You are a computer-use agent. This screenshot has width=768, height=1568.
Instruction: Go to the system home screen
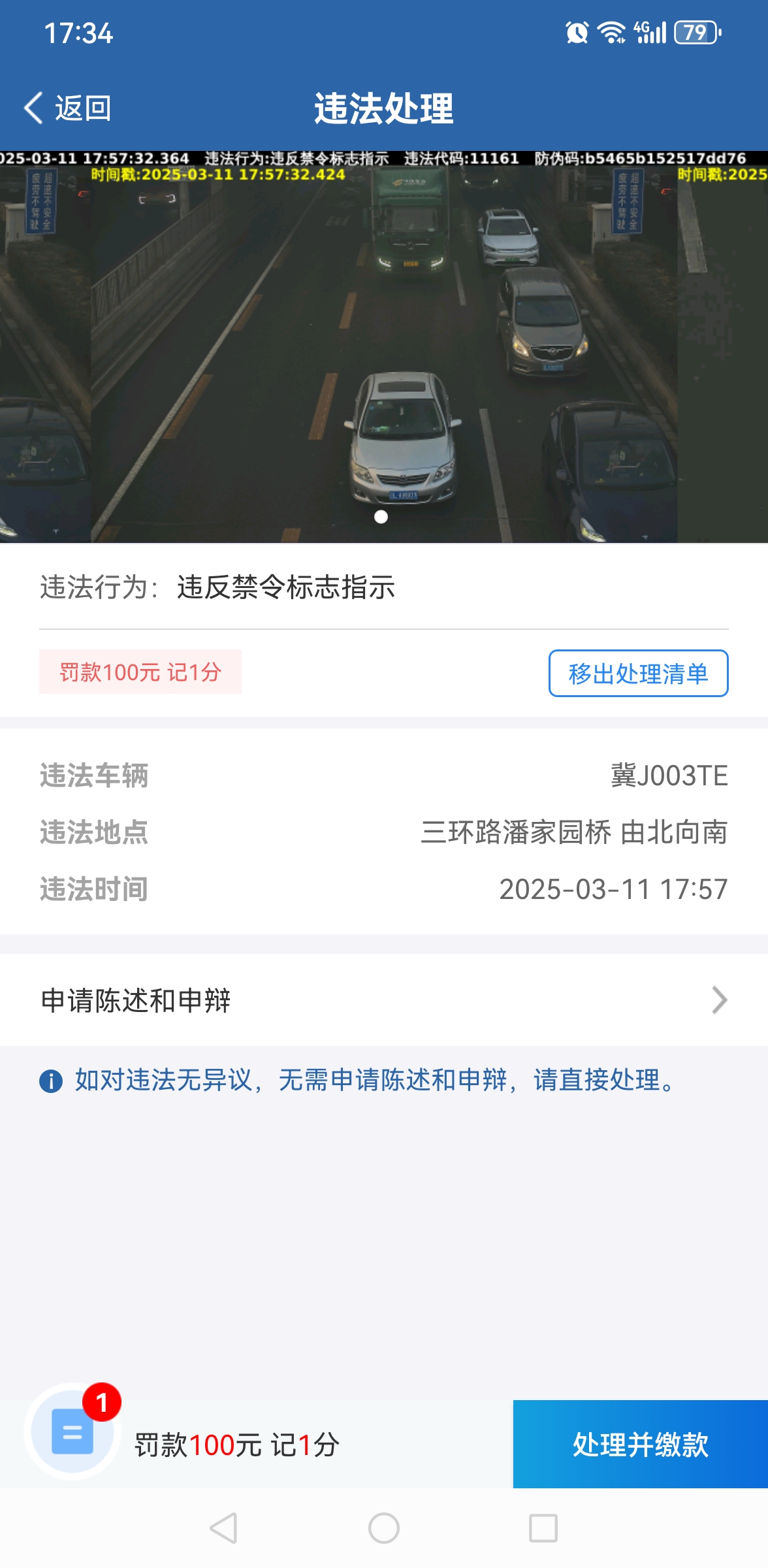384,1528
